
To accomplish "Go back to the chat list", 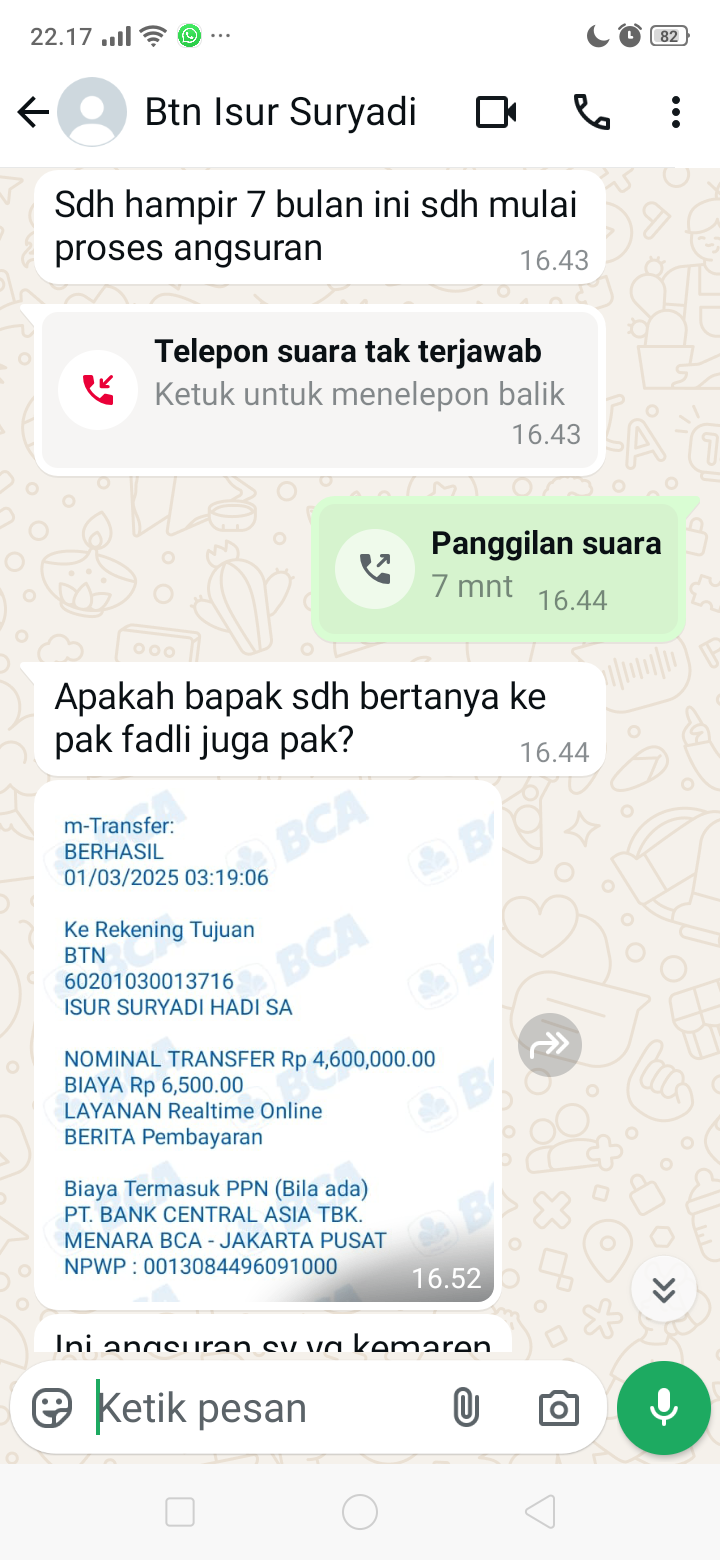I will (32, 113).
